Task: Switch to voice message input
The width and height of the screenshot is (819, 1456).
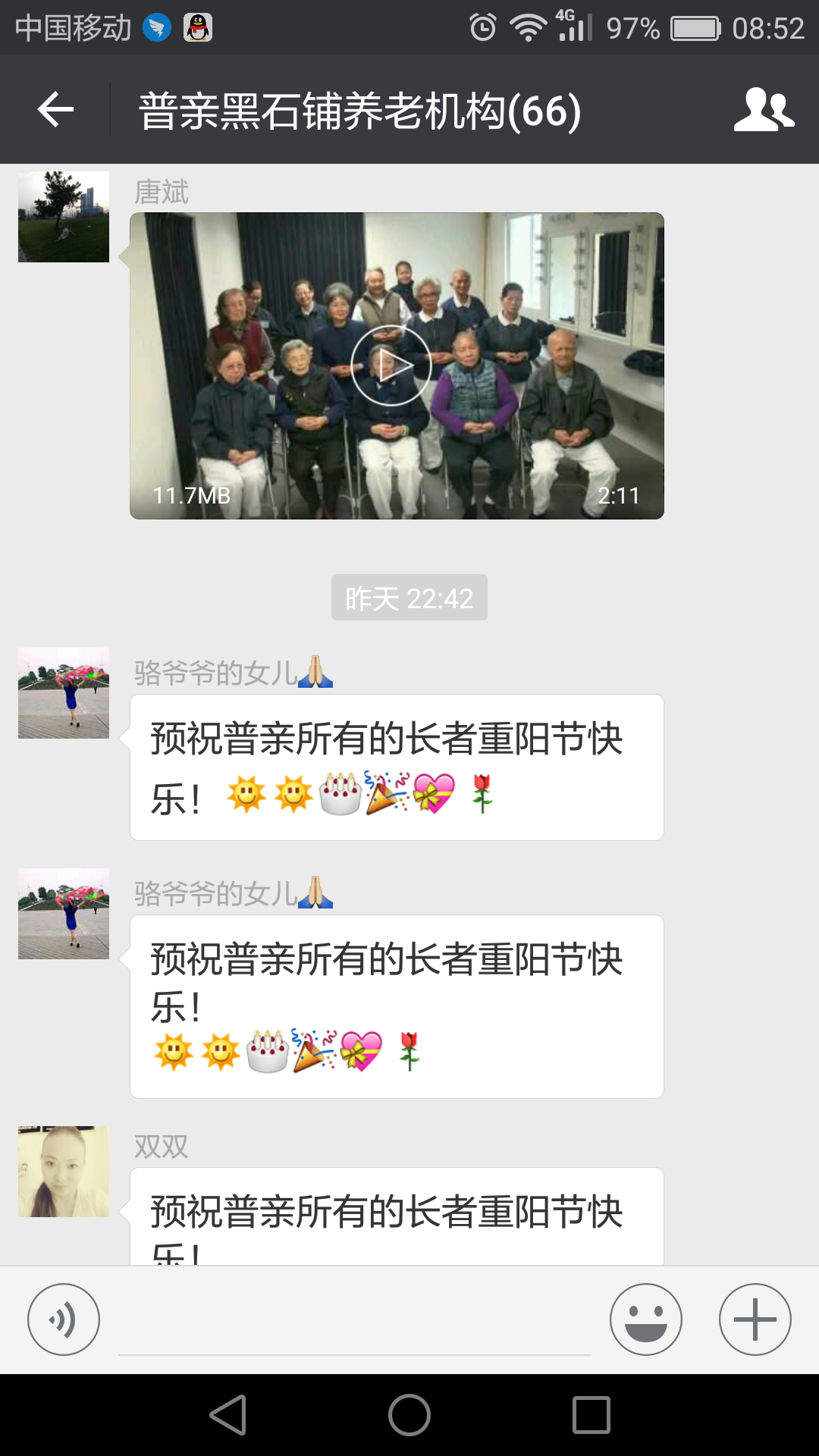Action: pos(64,1319)
